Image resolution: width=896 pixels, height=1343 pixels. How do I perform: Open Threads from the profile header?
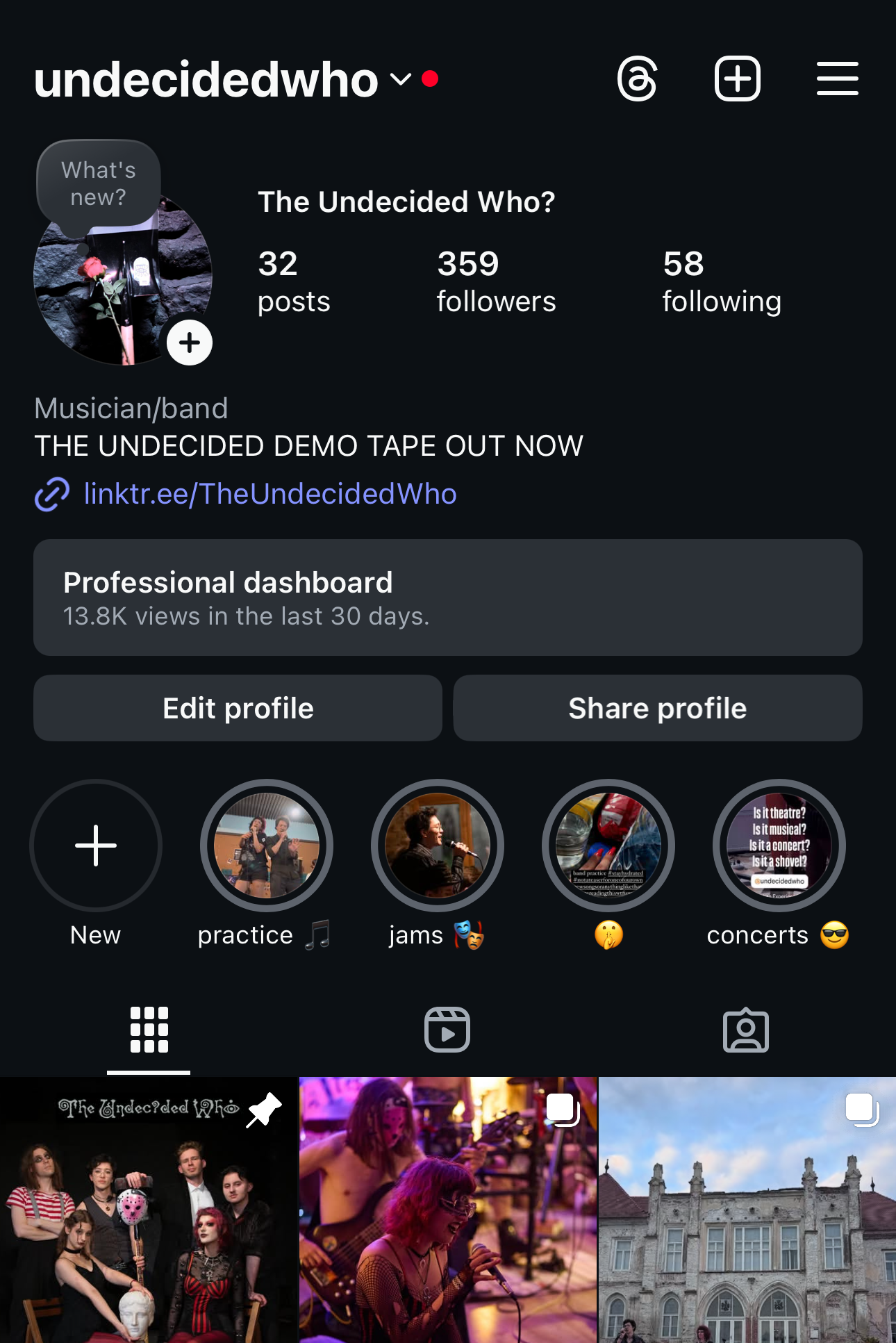(637, 79)
